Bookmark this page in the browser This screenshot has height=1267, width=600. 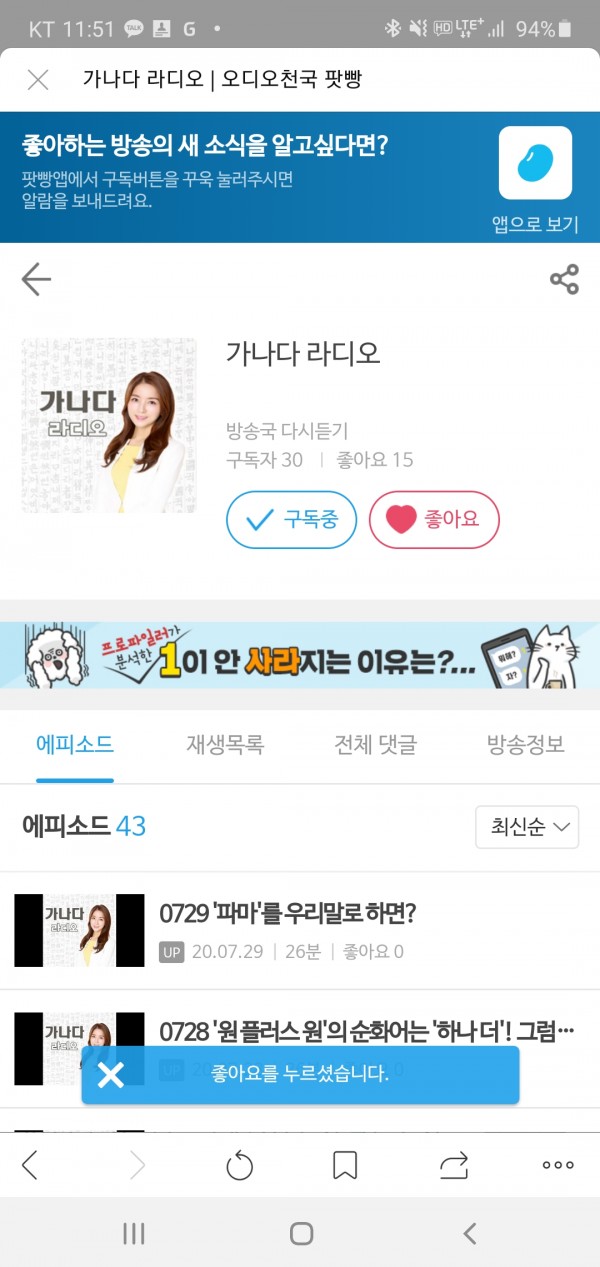coord(345,1165)
